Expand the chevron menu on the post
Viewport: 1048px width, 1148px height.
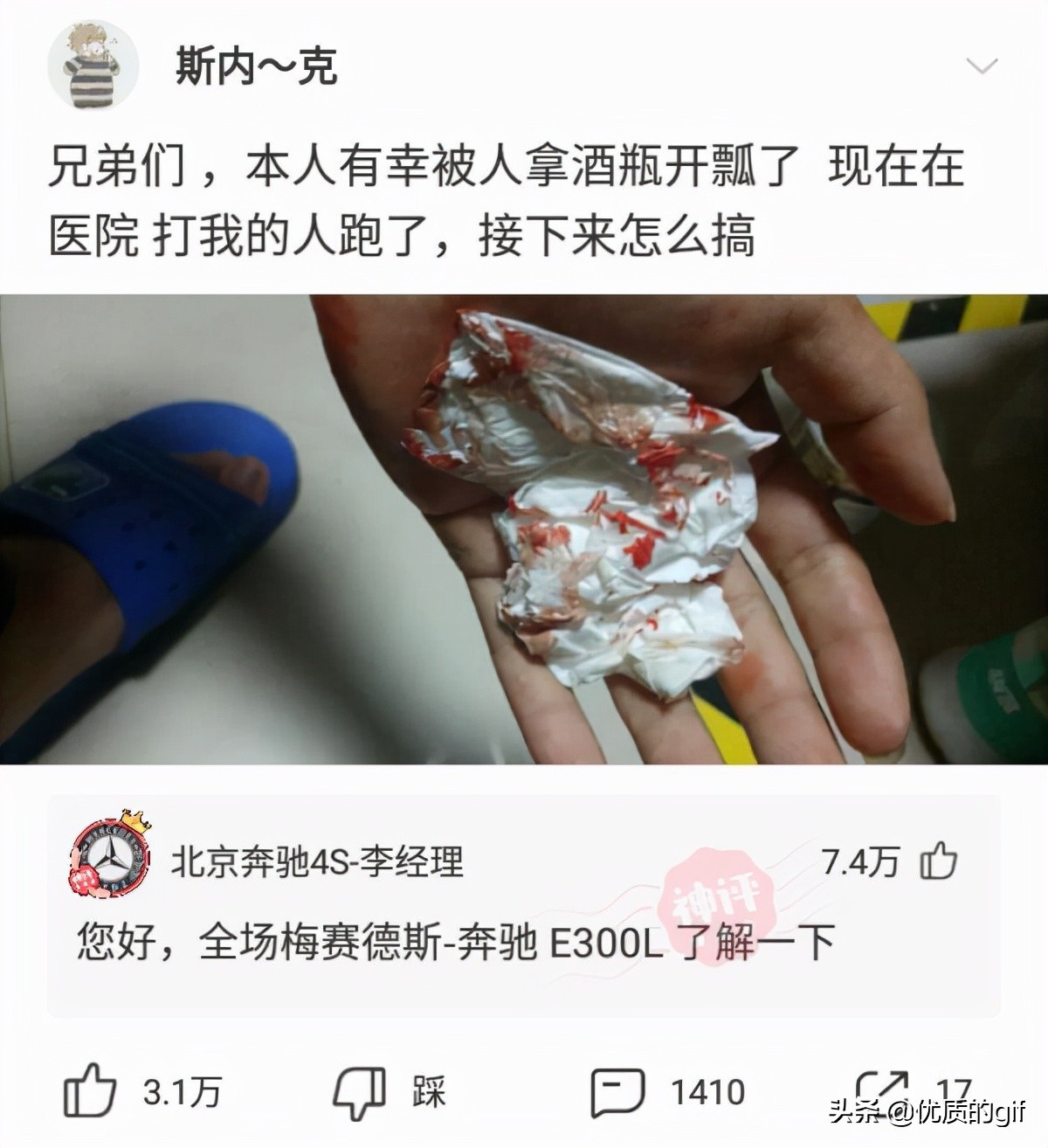click(x=983, y=66)
